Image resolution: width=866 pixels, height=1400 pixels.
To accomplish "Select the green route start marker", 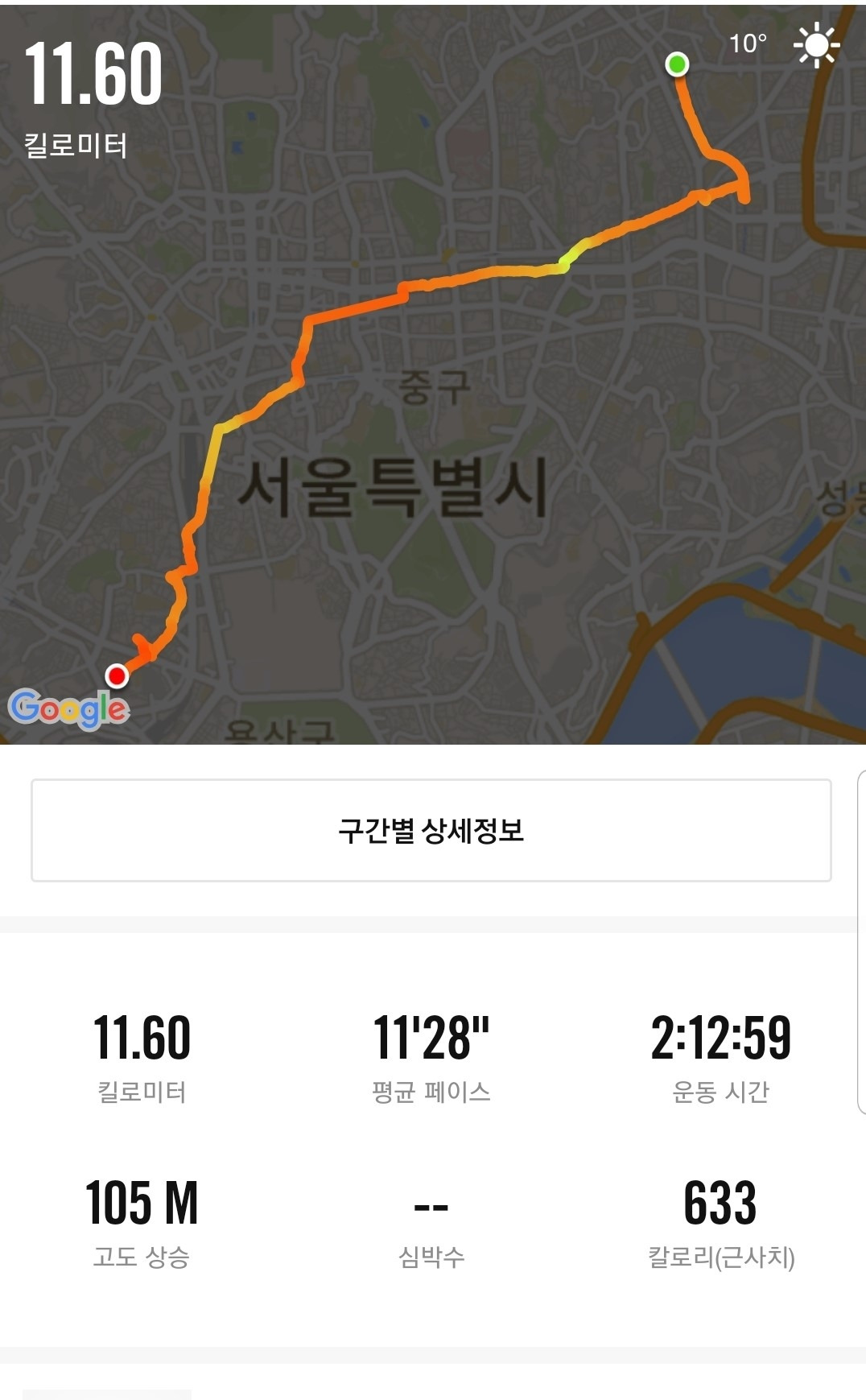I will point(677,64).
